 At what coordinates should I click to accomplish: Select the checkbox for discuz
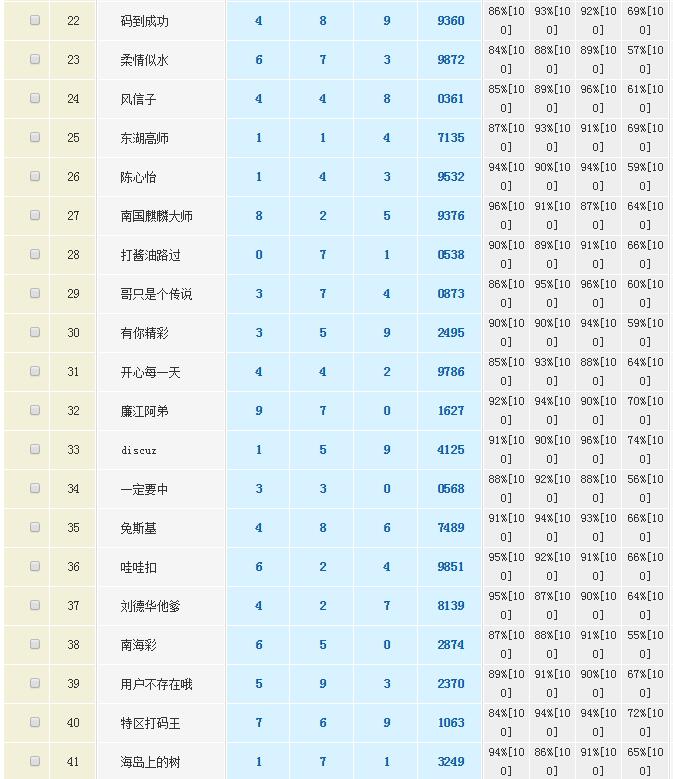pyautogui.click(x=35, y=449)
